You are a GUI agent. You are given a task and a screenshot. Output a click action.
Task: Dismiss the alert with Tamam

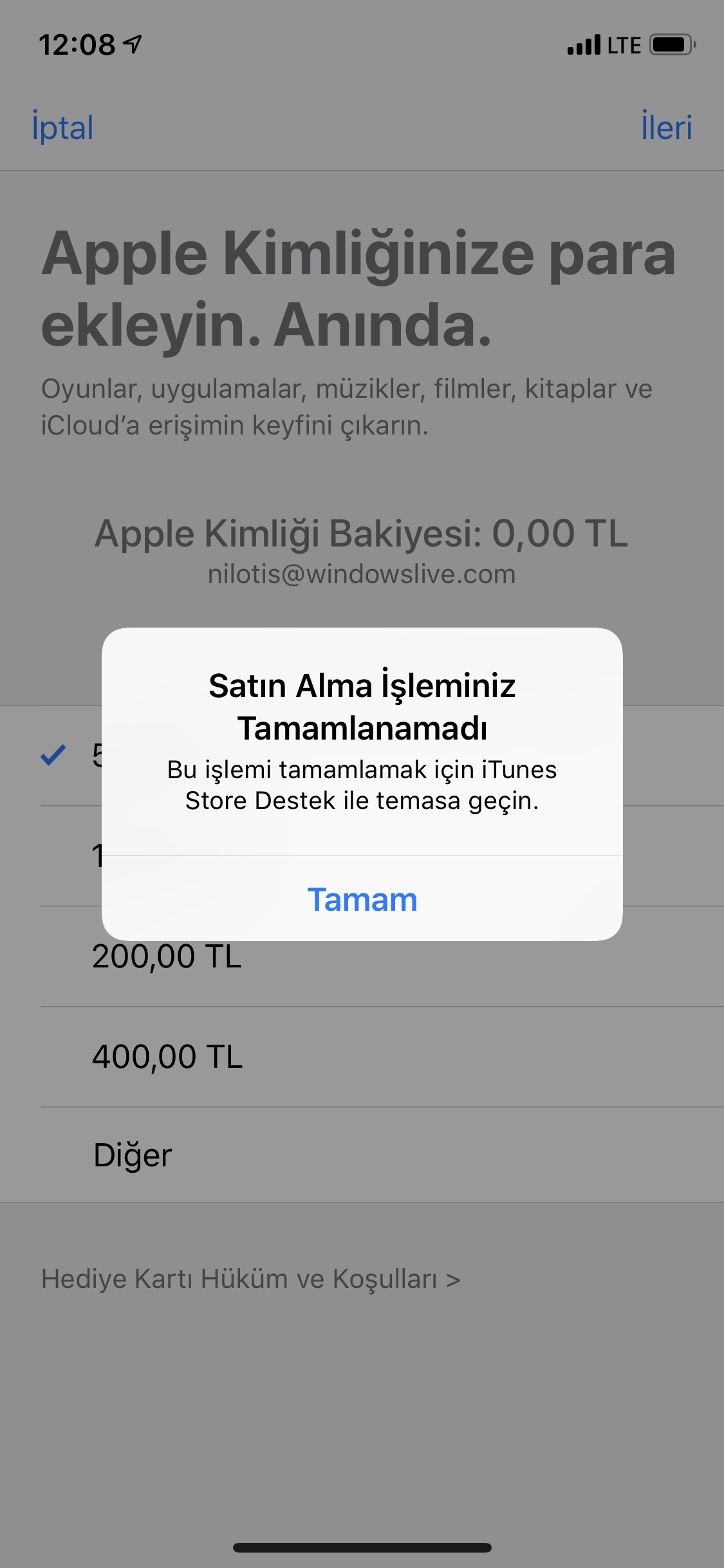362,899
